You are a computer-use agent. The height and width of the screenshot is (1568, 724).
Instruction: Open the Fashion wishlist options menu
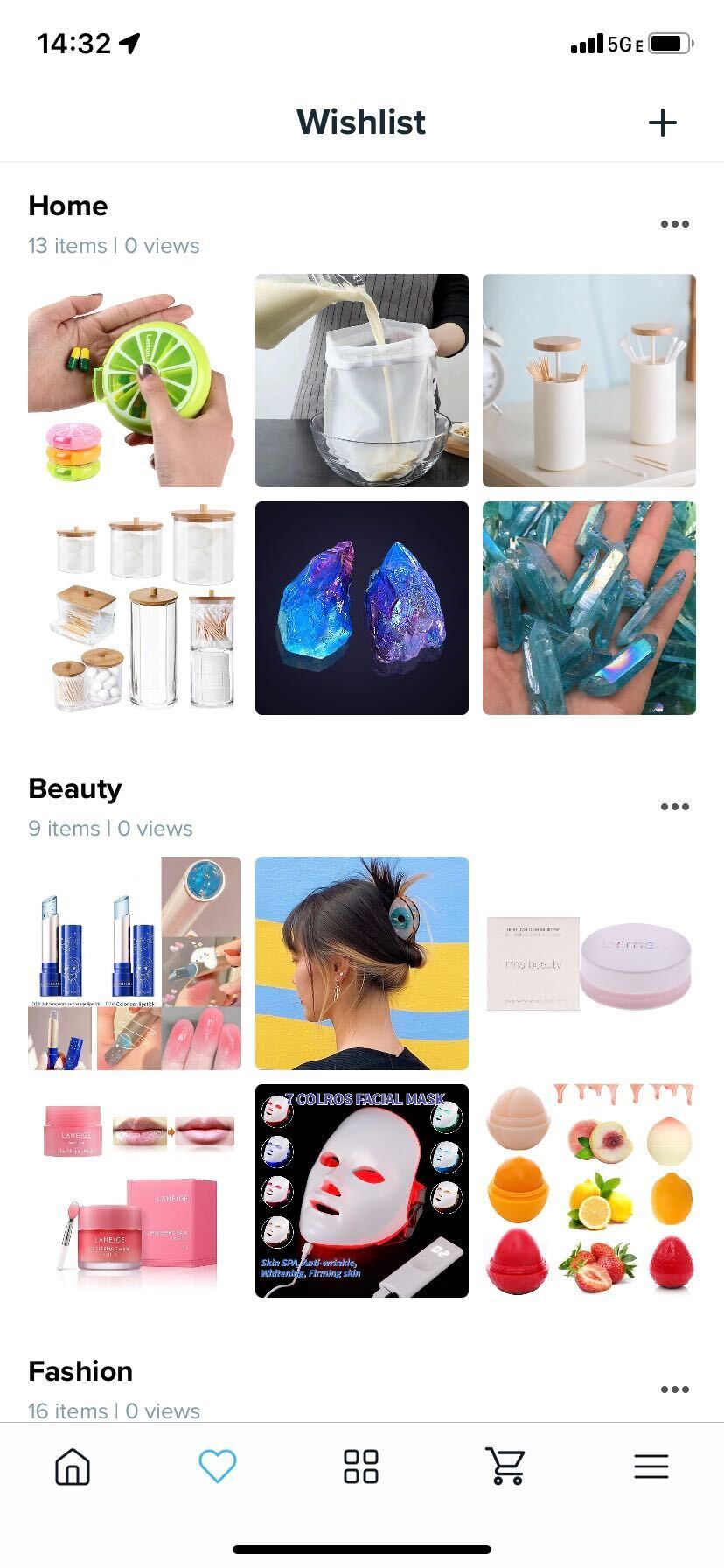[x=674, y=1389]
